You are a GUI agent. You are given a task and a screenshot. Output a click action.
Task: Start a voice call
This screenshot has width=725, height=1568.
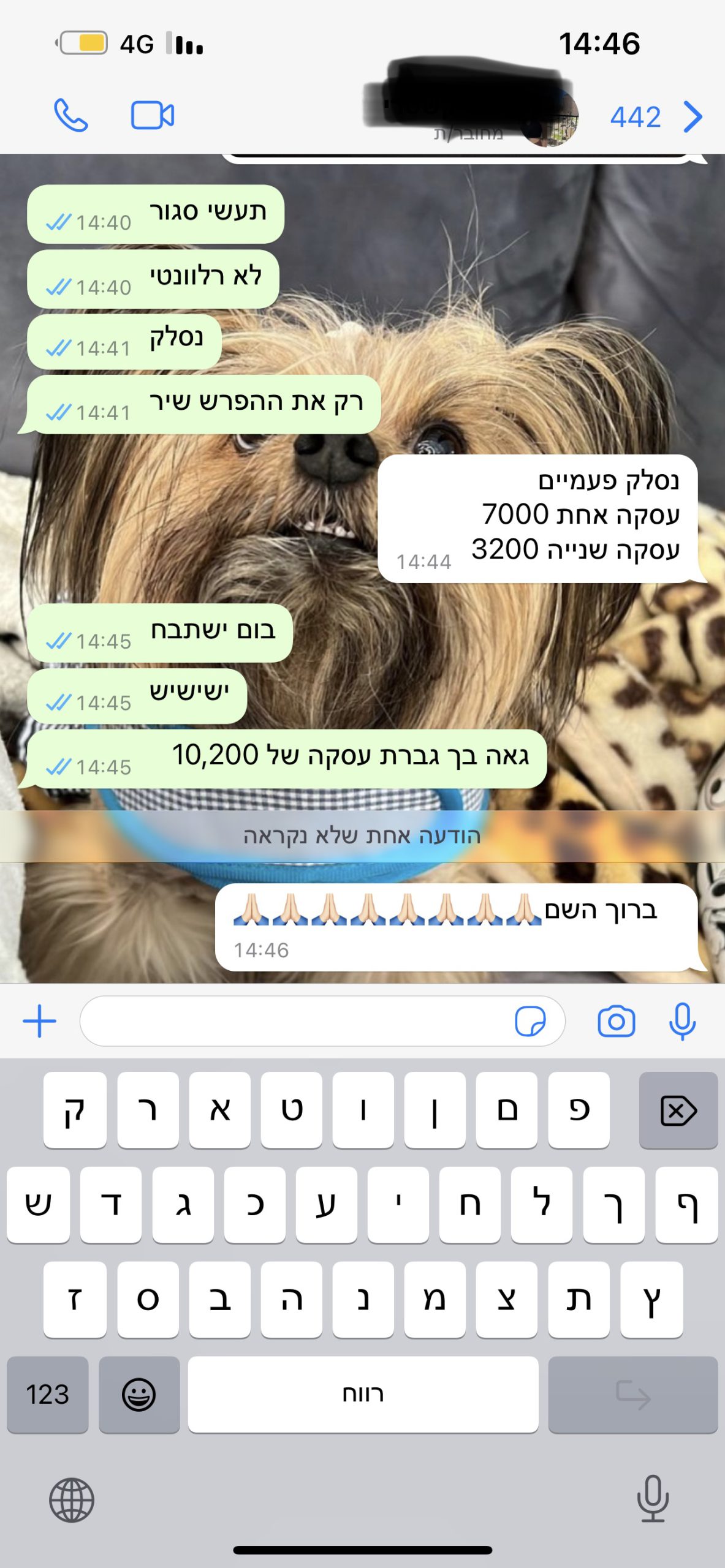point(71,115)
